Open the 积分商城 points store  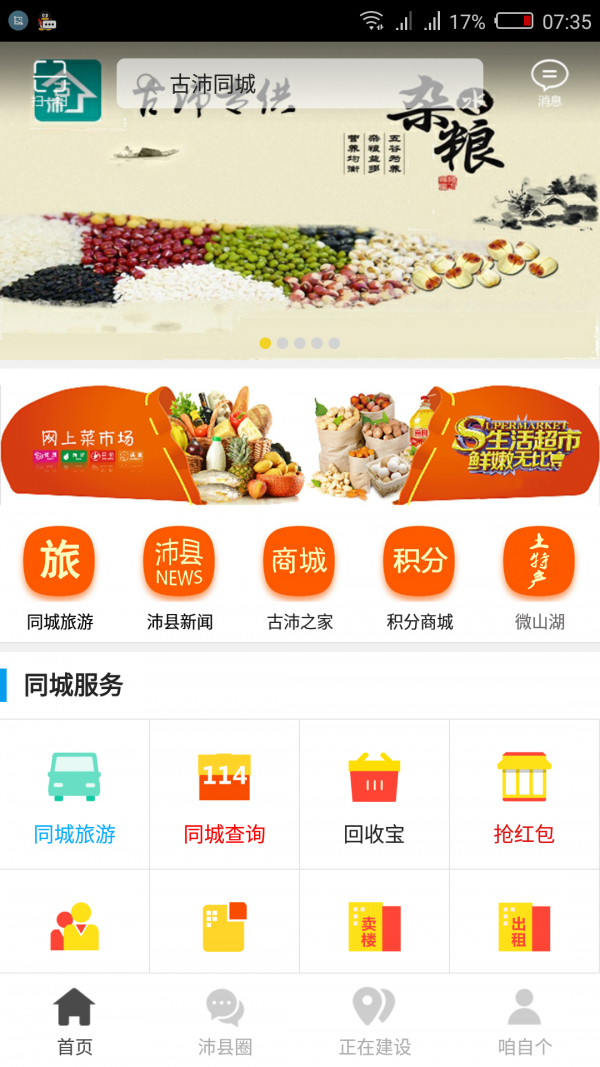(x=420, y=578)
